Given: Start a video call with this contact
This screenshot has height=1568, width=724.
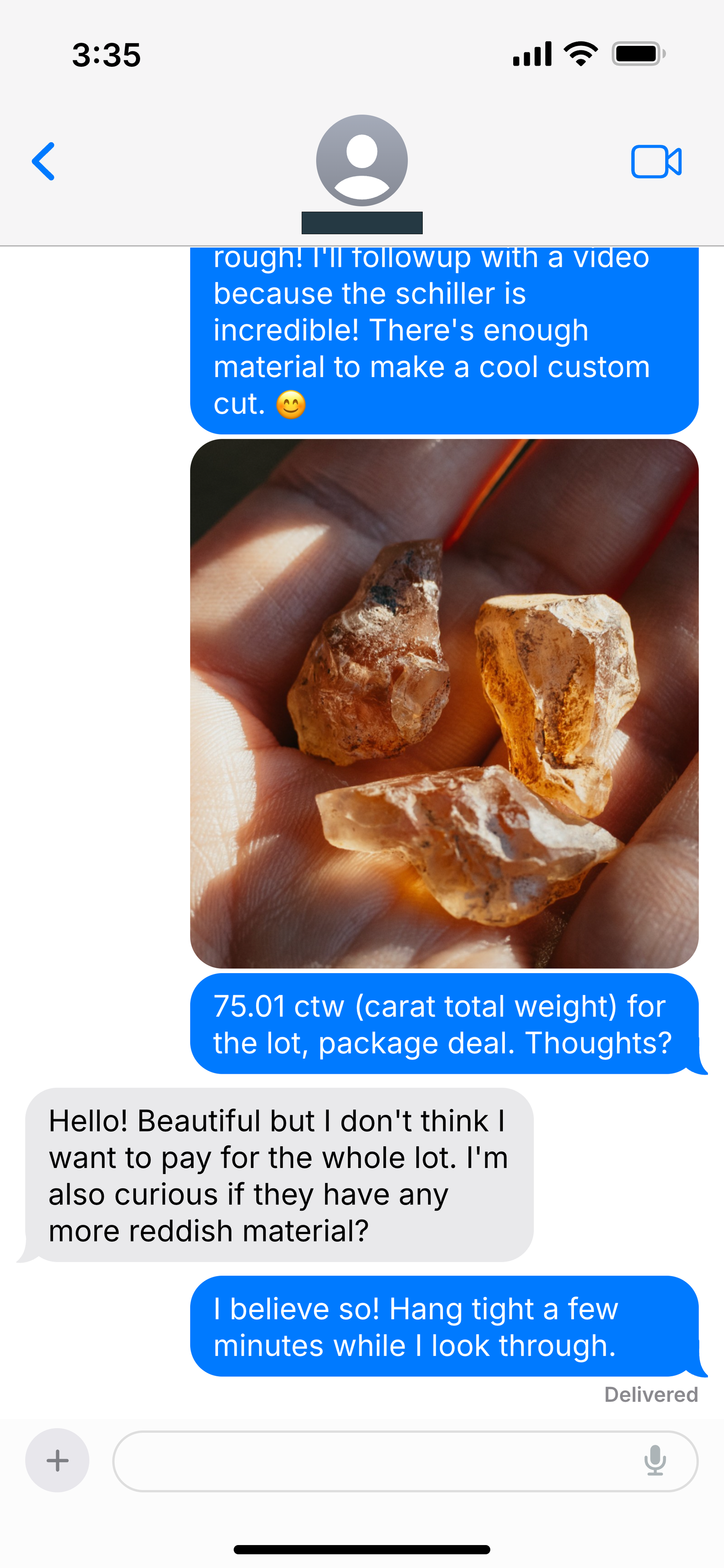Looking at the screenshot, I should (656, 162).
